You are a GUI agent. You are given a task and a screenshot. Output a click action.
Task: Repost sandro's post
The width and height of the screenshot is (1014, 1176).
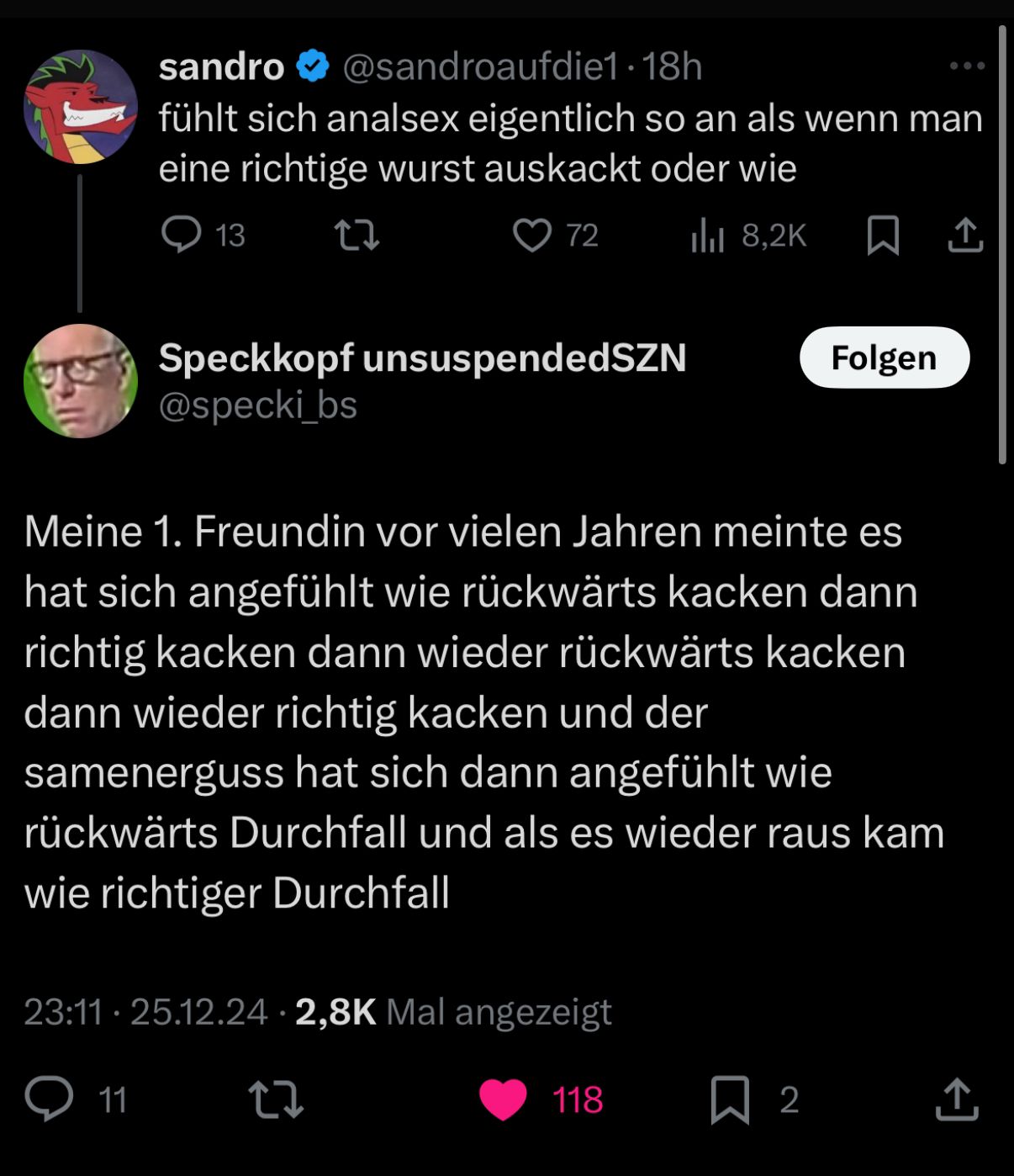pos(357,236)
